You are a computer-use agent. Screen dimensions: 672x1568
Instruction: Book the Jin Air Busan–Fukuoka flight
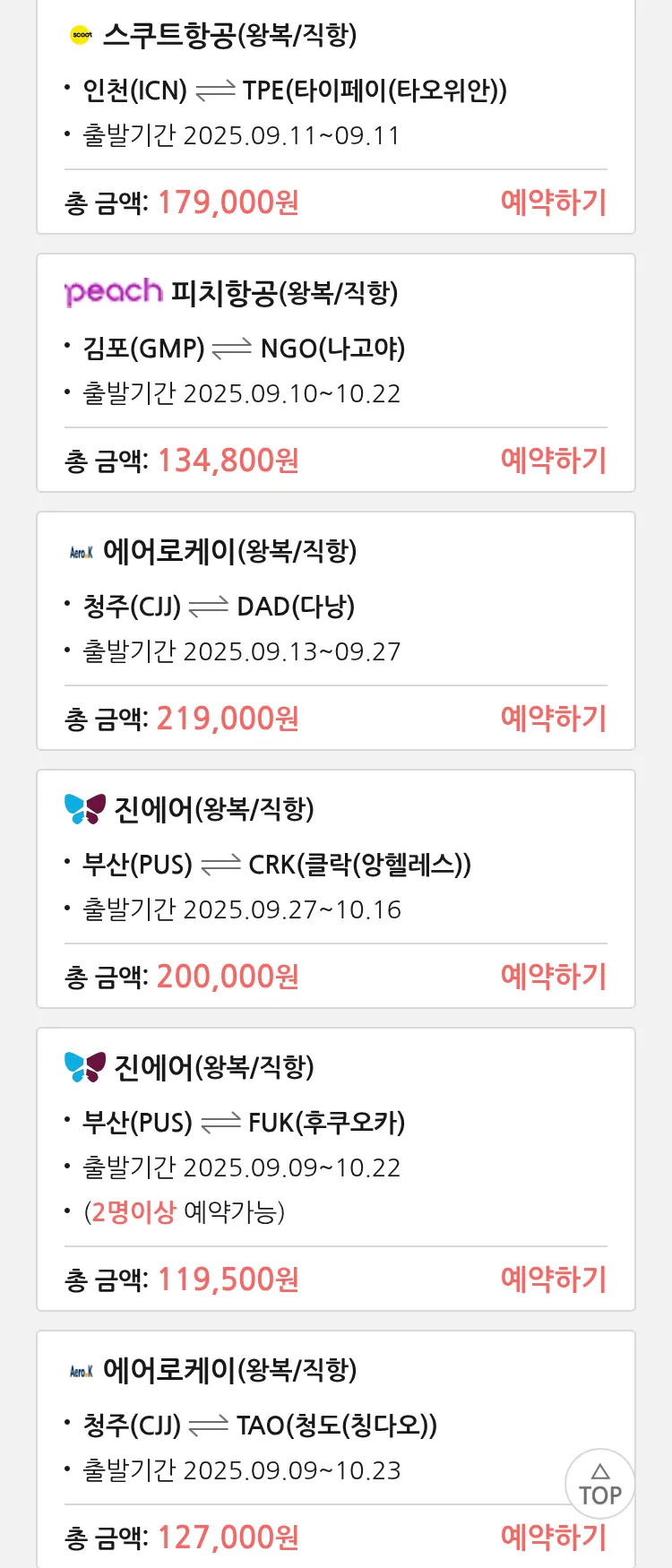pos(553,1279)
